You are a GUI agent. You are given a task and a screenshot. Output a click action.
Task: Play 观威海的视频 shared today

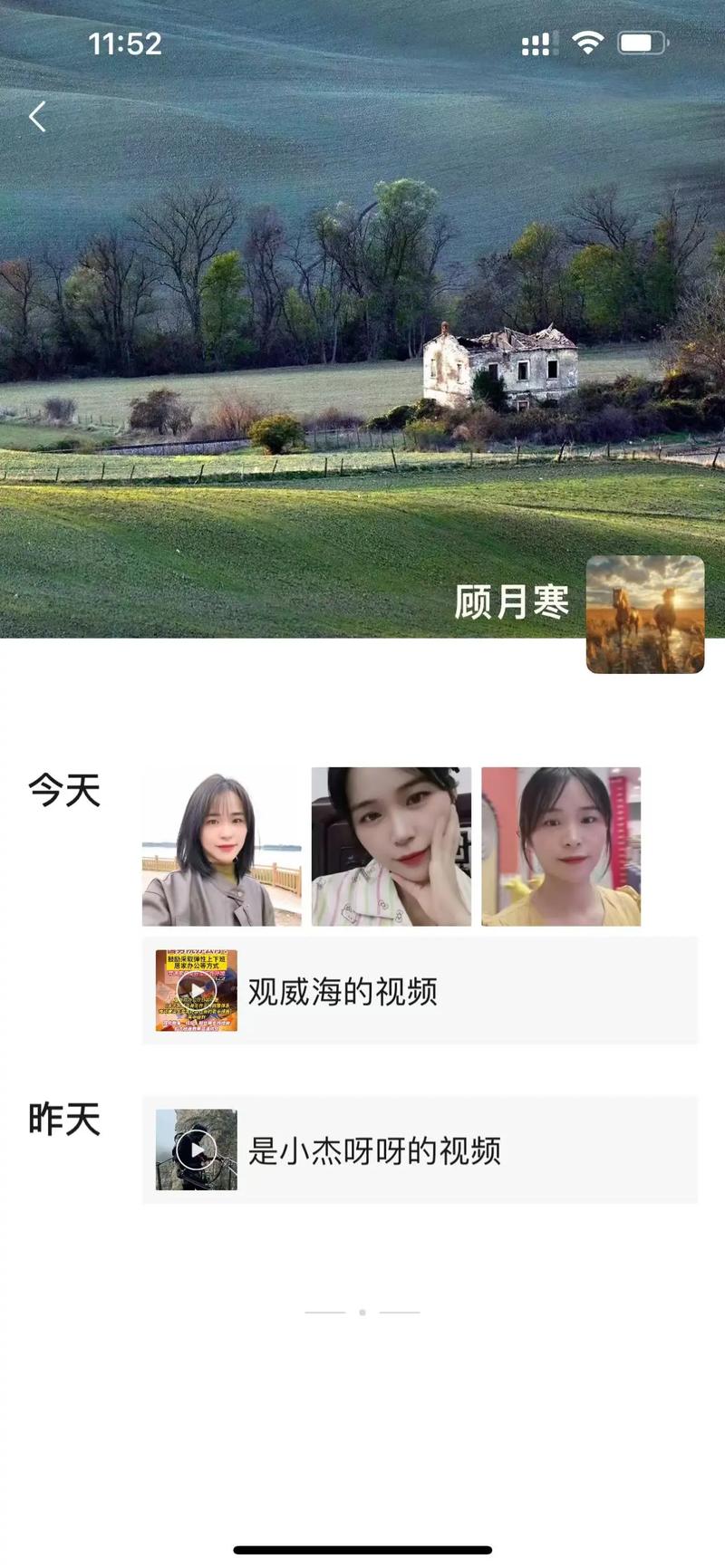[419, 991]
